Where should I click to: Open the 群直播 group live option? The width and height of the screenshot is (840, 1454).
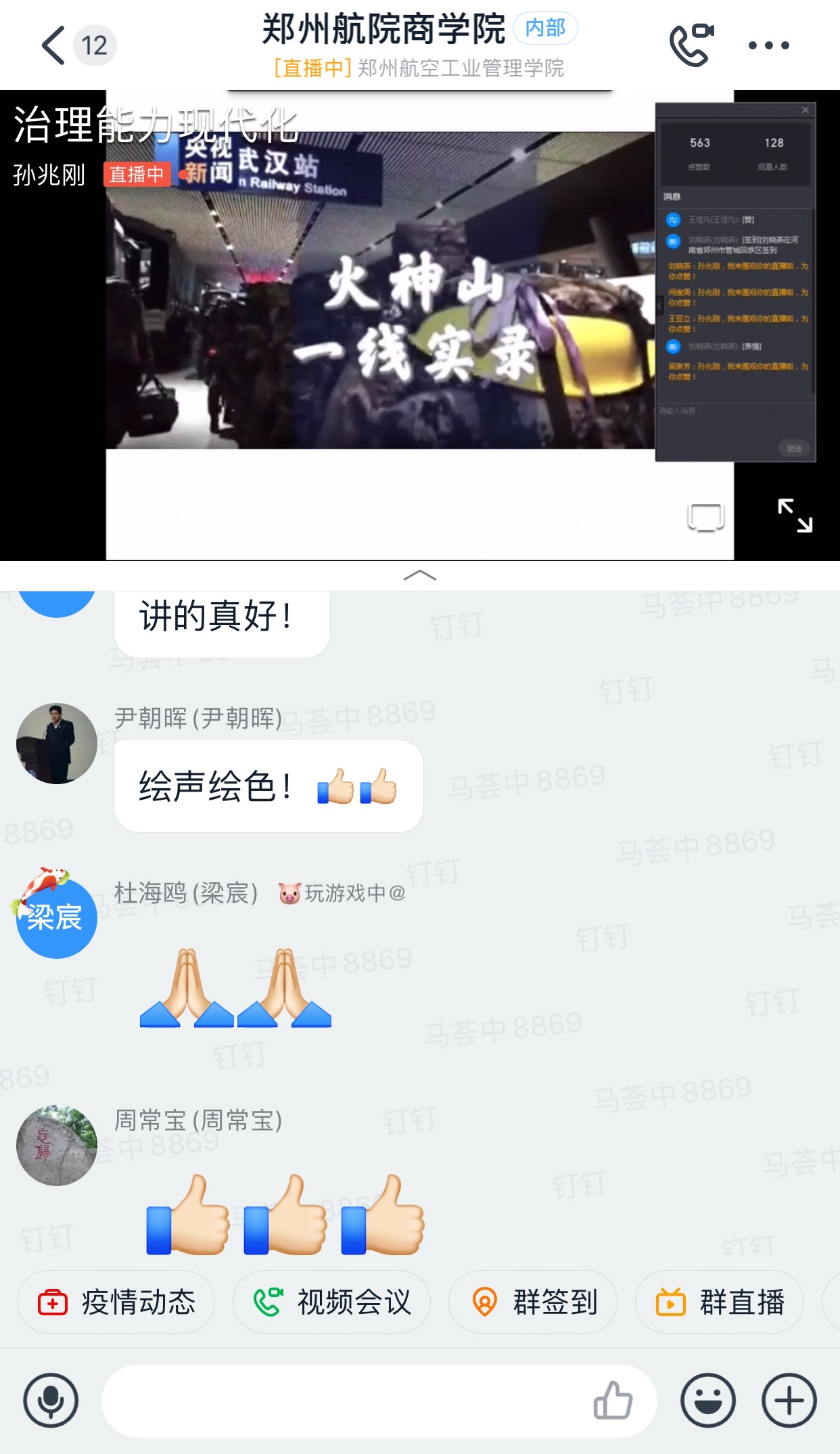click(720, 1302)
